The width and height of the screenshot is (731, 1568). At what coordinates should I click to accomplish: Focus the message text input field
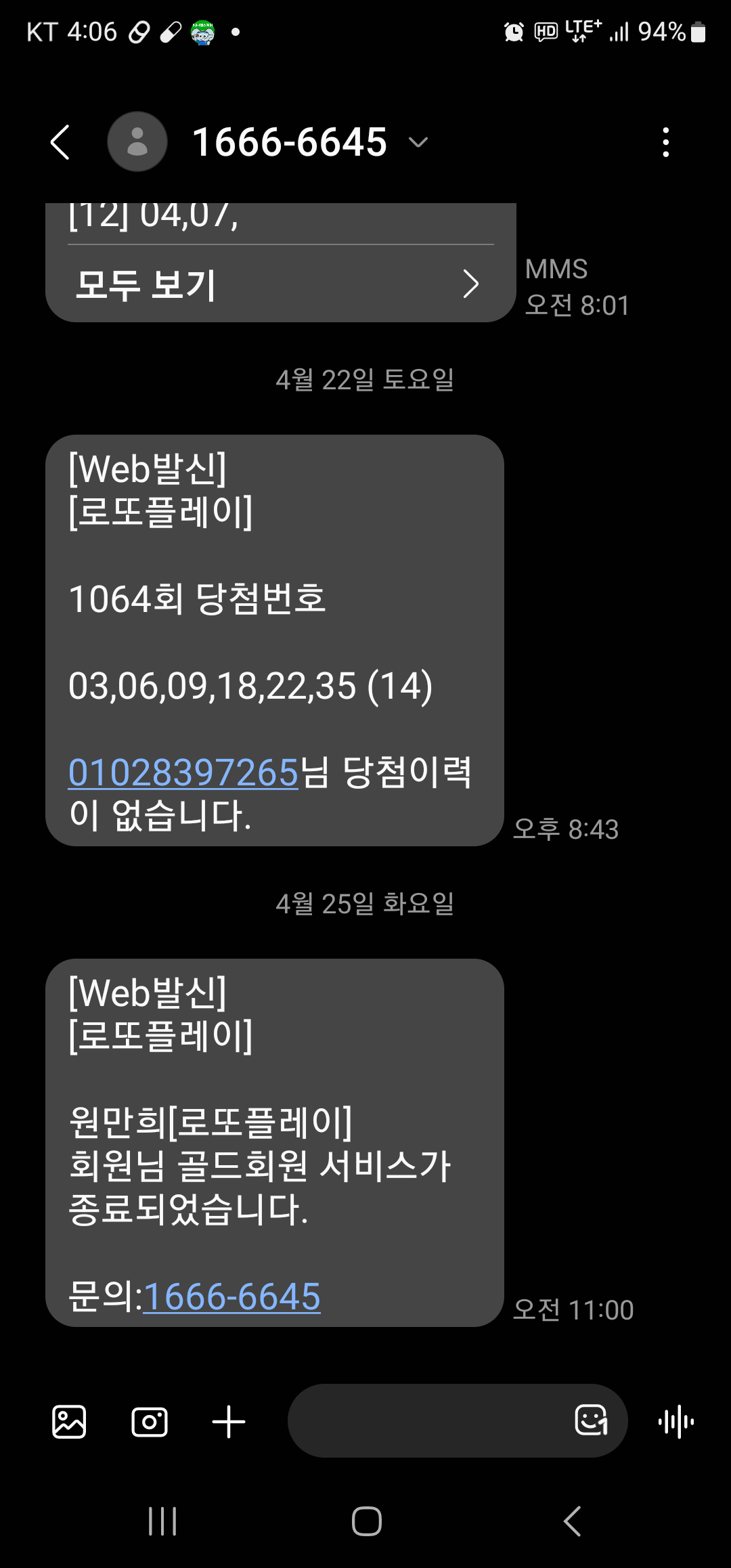426,1421
